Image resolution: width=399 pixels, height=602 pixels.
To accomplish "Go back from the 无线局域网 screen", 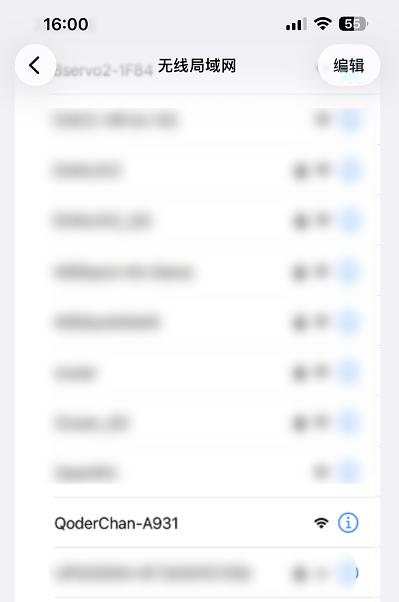I will (35, 65).
